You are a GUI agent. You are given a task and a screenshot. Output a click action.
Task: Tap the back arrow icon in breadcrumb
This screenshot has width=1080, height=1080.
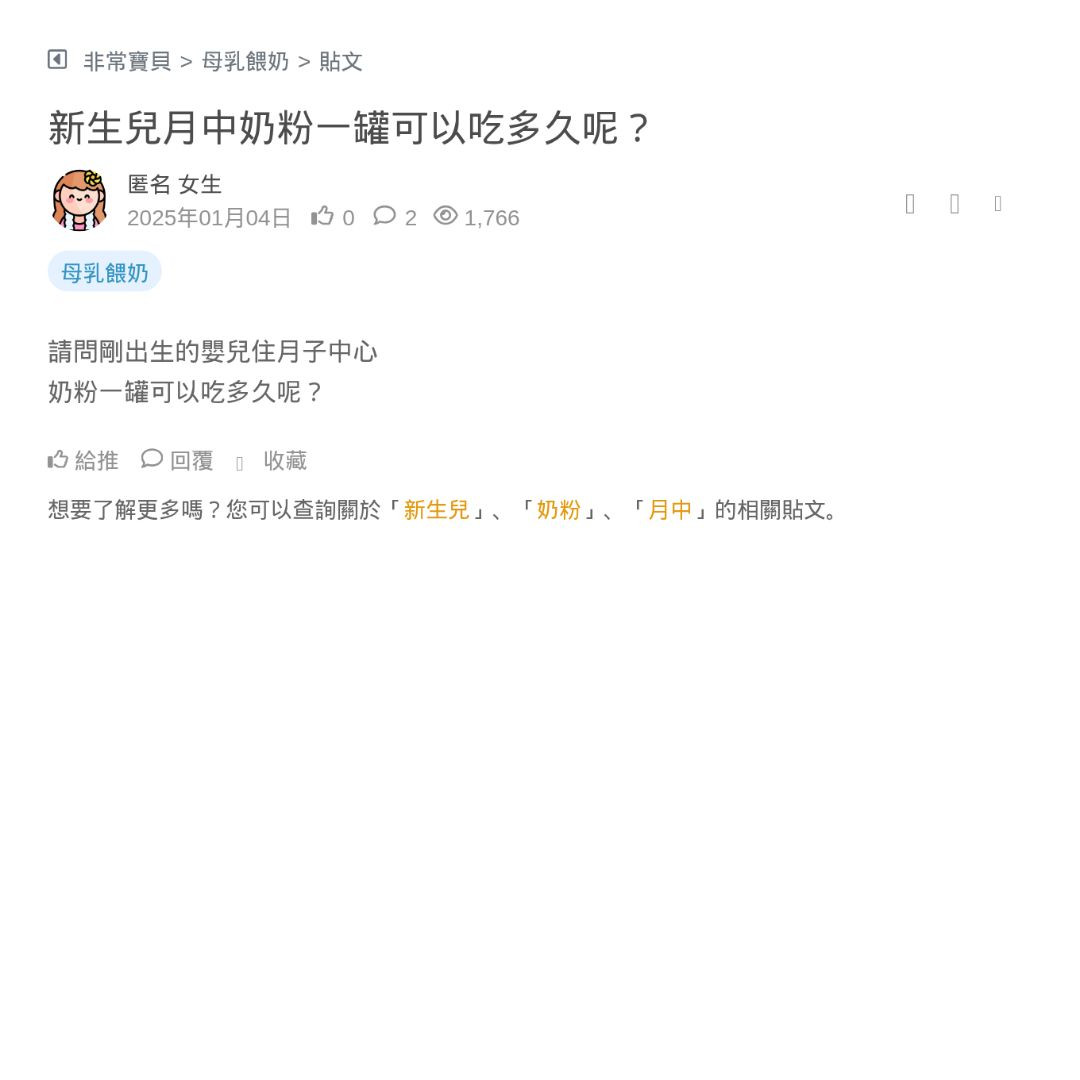pos(57,60)
